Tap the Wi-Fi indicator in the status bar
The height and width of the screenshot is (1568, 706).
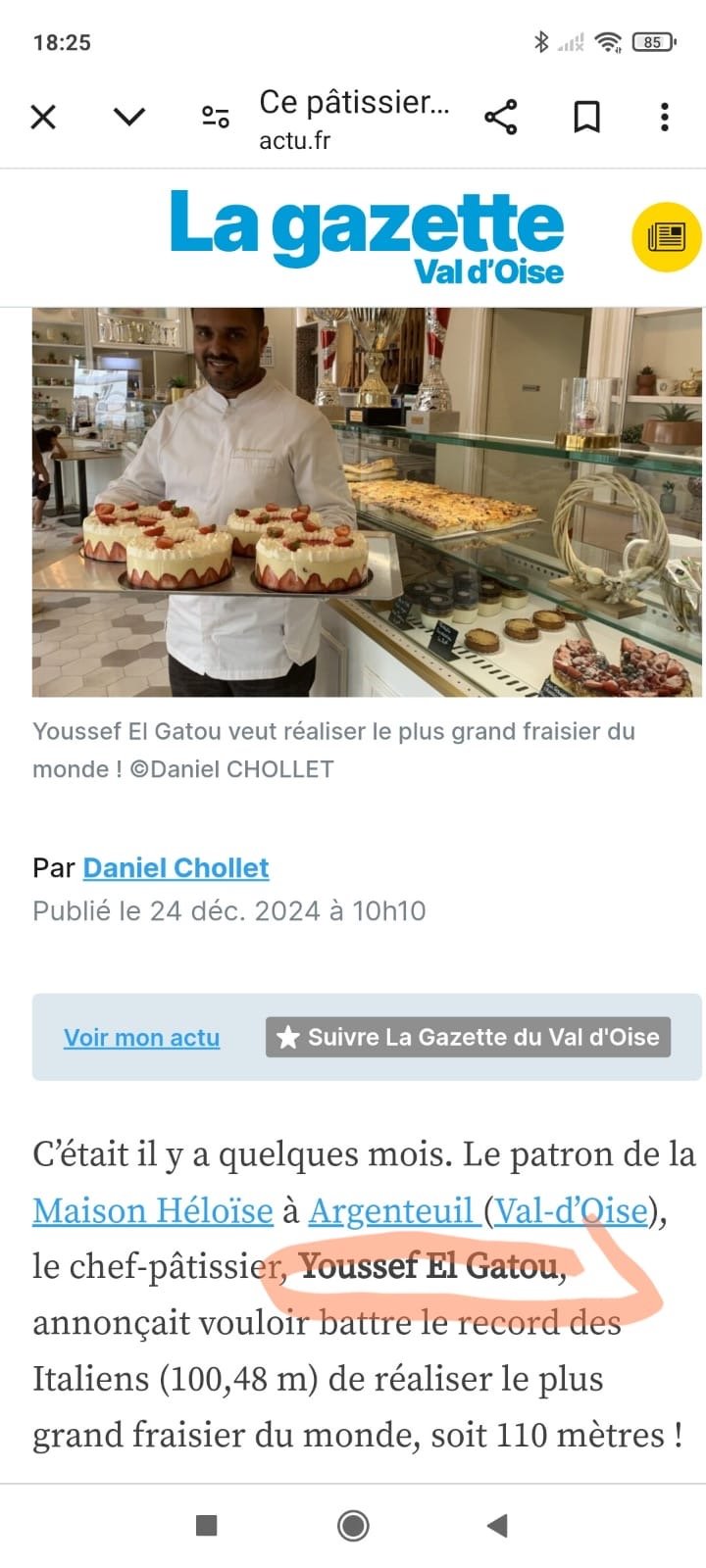coord(607,42)
